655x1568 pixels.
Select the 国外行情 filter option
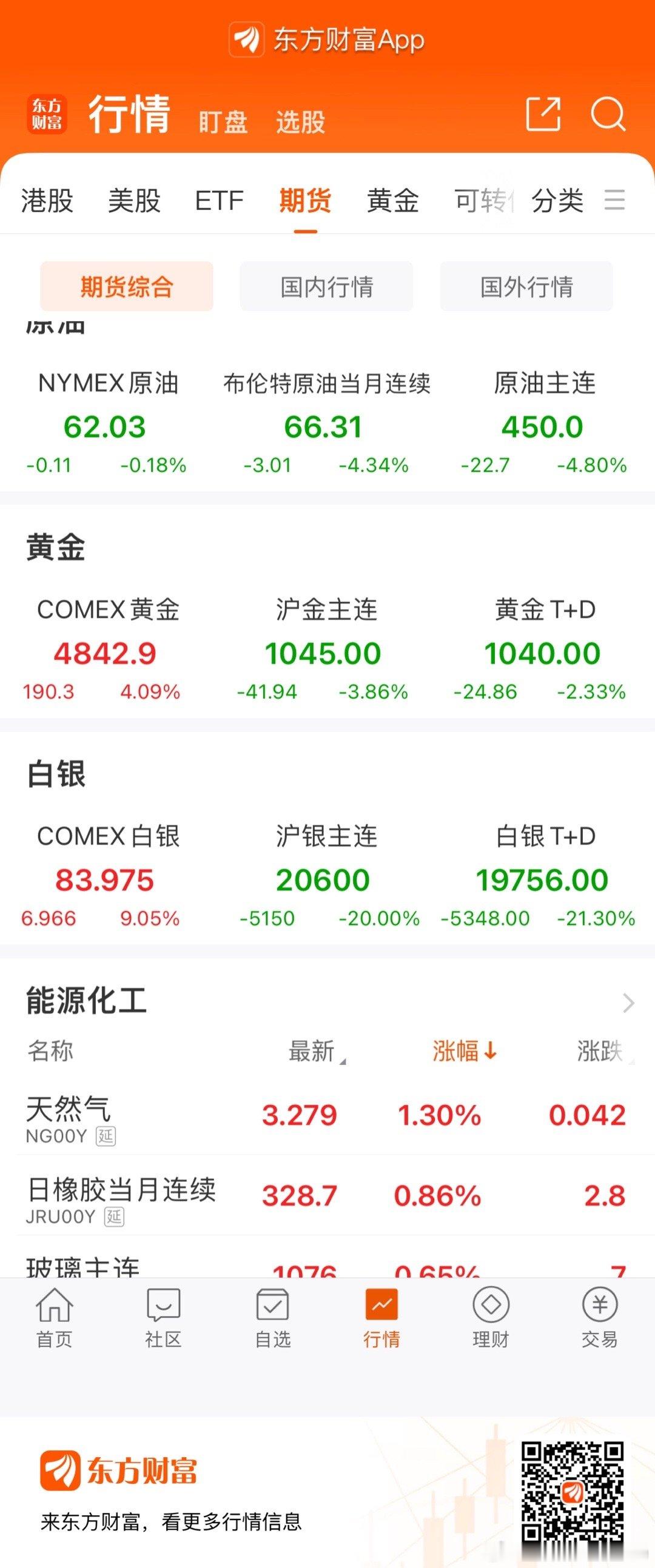coord(525,286)
